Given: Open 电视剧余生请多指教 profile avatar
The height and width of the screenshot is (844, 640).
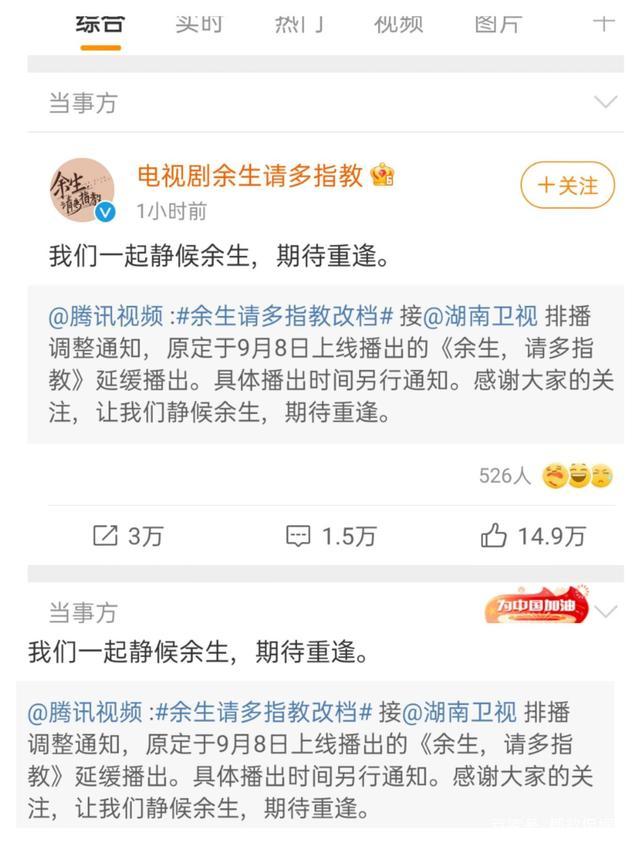Looking at the screenshot, I should (83, 190).
